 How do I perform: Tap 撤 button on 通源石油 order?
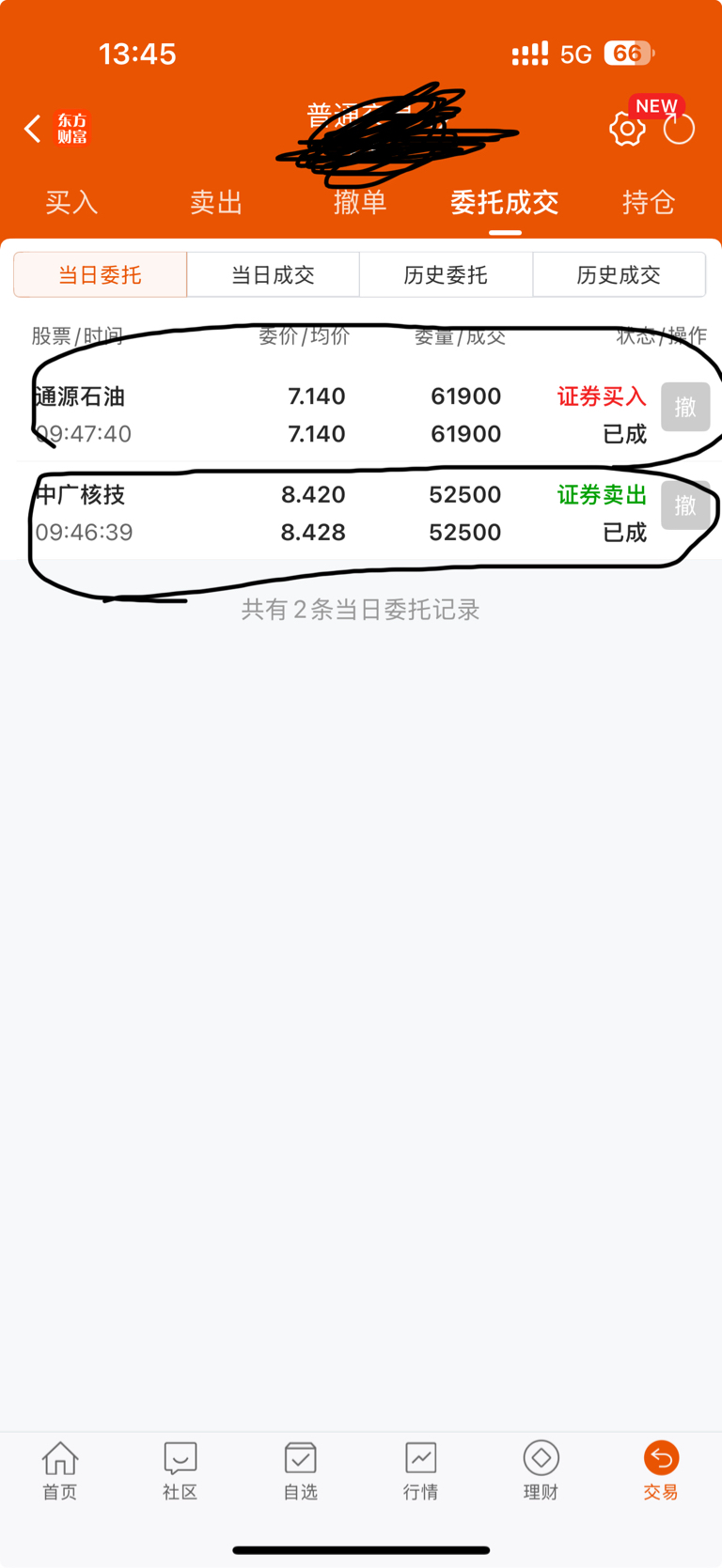pos(685,407)
